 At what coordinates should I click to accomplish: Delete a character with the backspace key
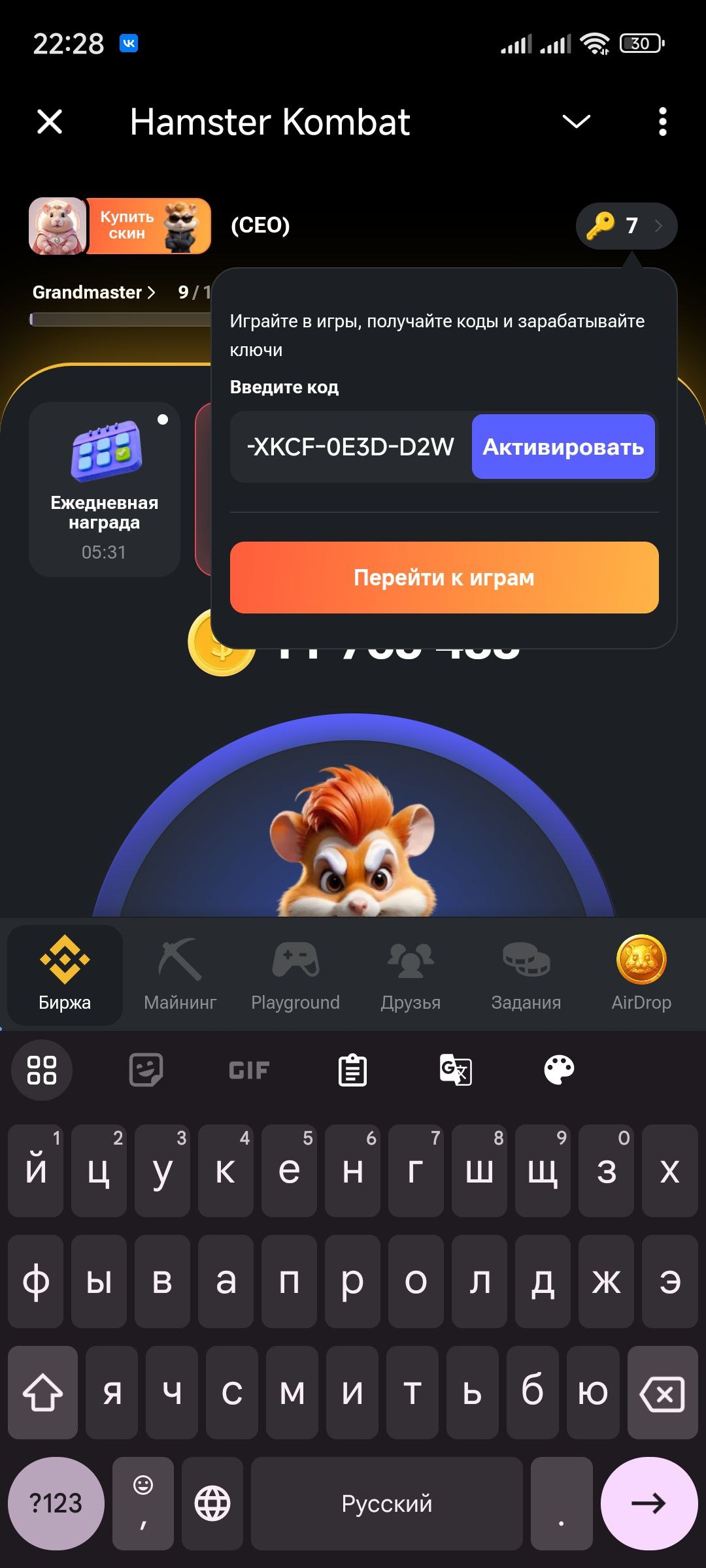(662, 1392)
